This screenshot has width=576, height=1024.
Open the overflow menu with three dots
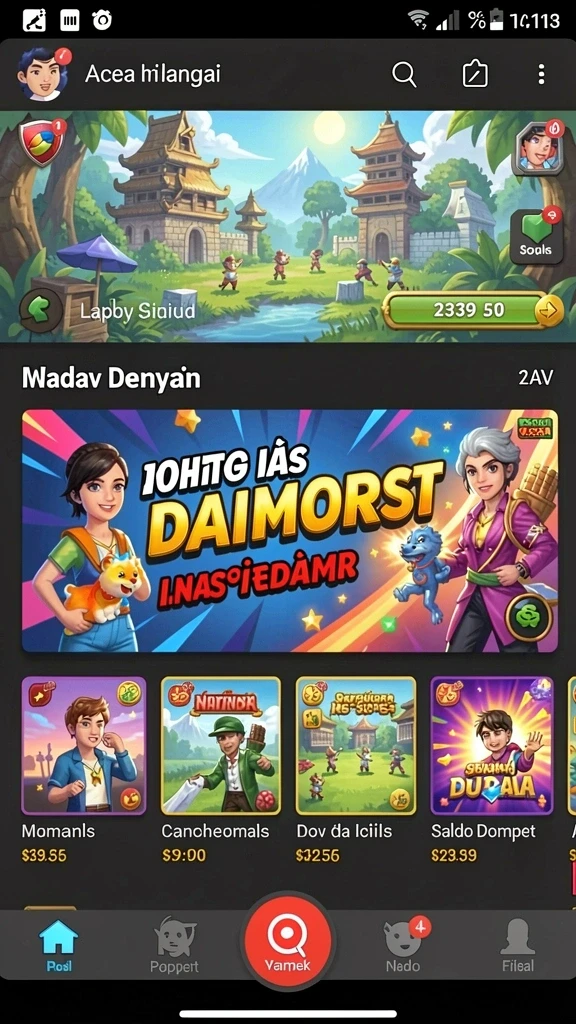tap(541, 74)
